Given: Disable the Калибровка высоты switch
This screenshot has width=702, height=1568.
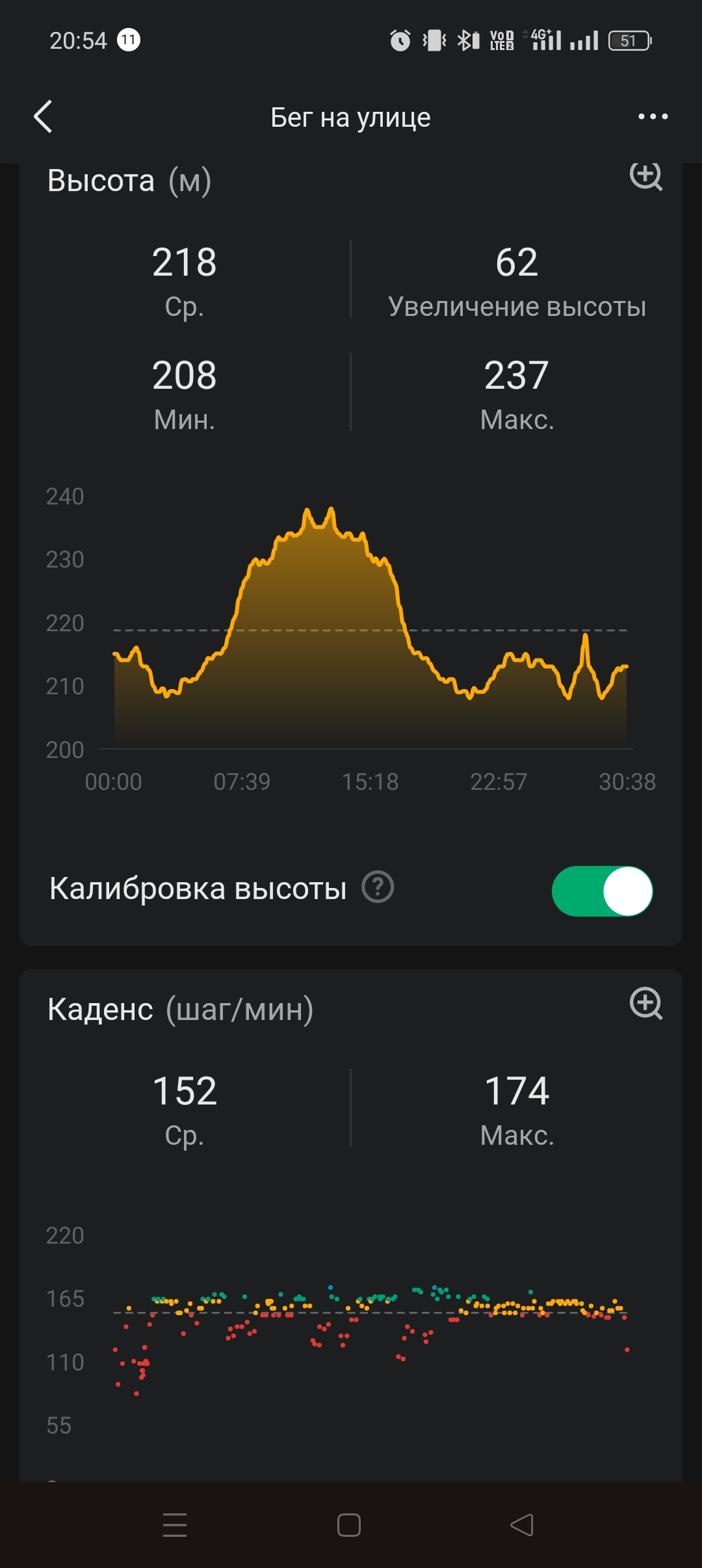Looking at the screenshot, I should (603, 891).
